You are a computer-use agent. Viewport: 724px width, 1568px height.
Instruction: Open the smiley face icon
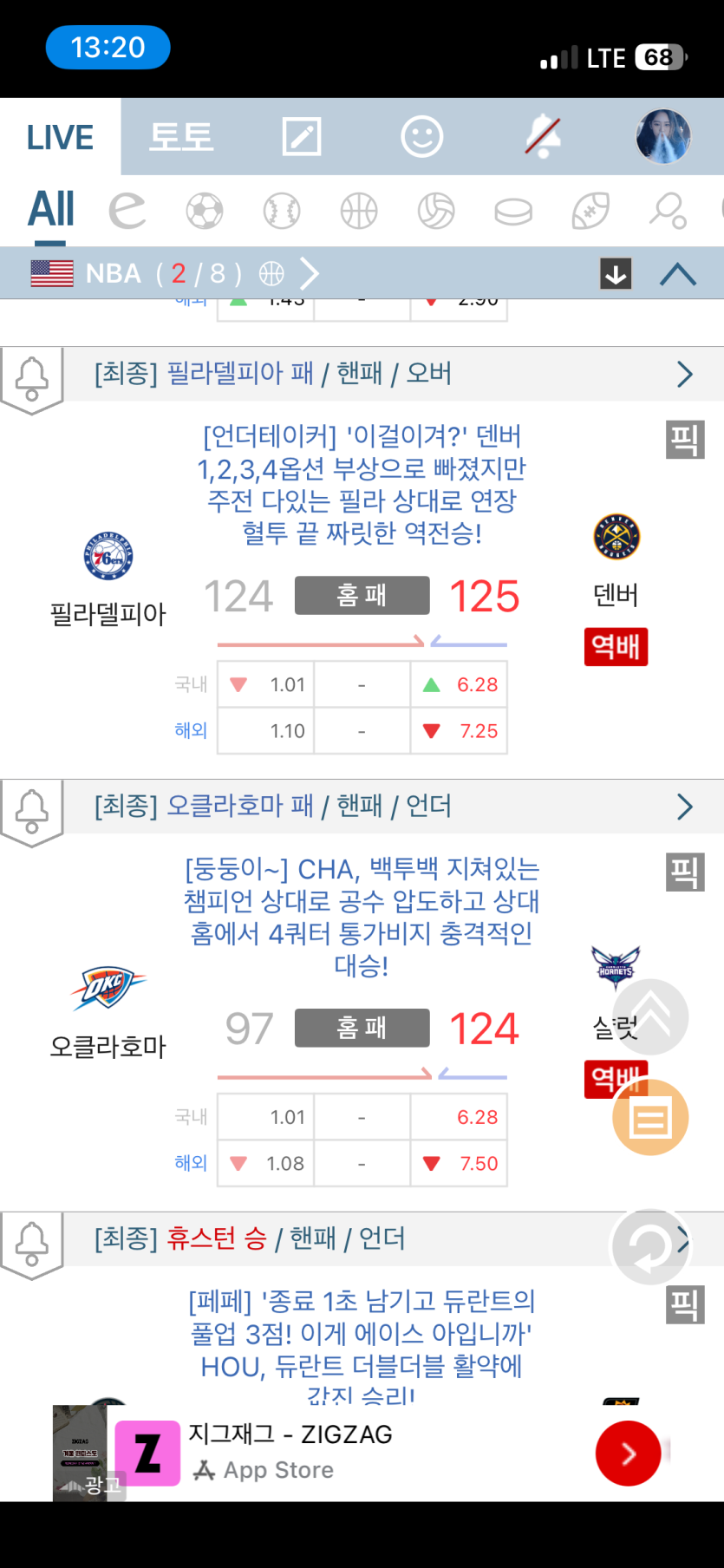(422, 137)
